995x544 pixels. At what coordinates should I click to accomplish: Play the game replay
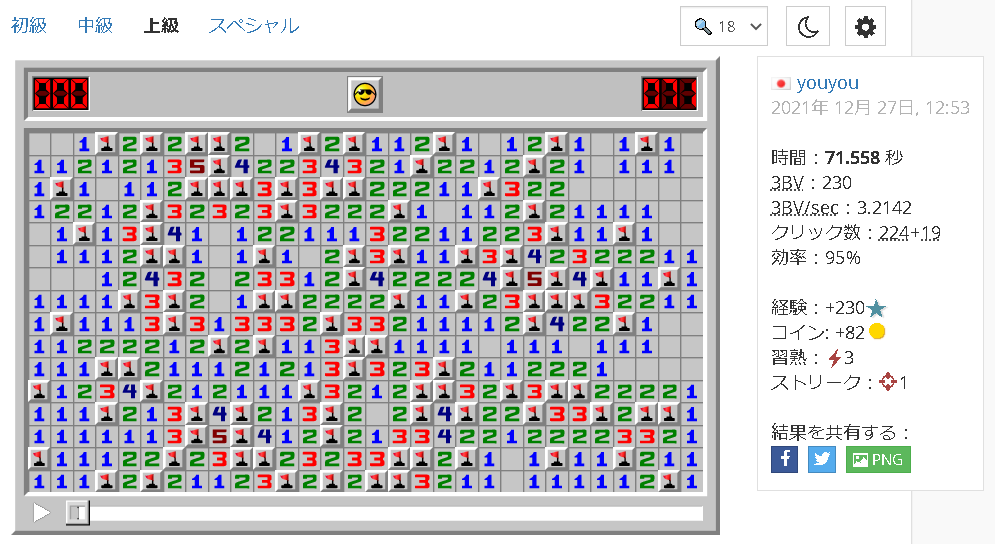click(41, 513)
